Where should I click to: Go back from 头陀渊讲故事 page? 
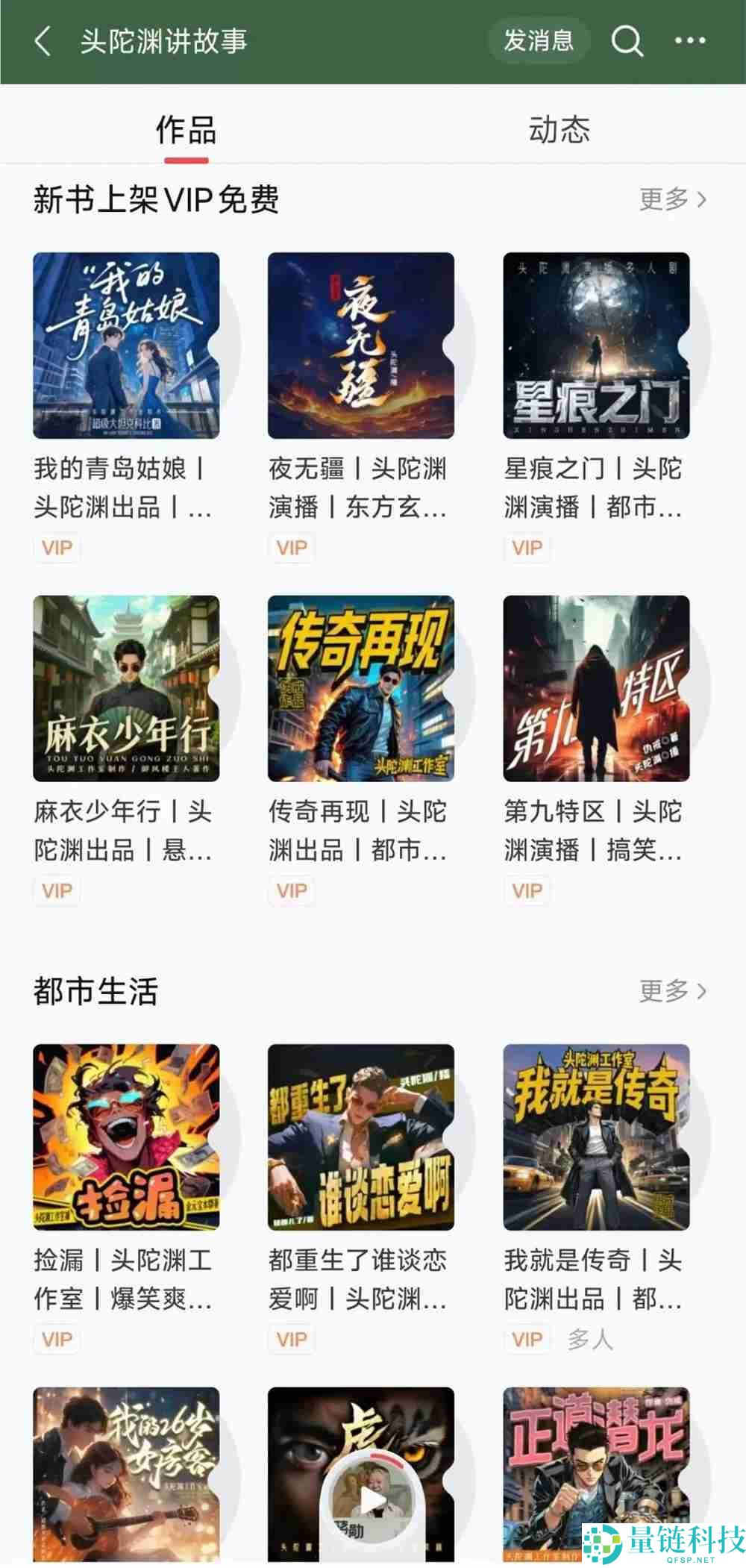click(43, 41)
